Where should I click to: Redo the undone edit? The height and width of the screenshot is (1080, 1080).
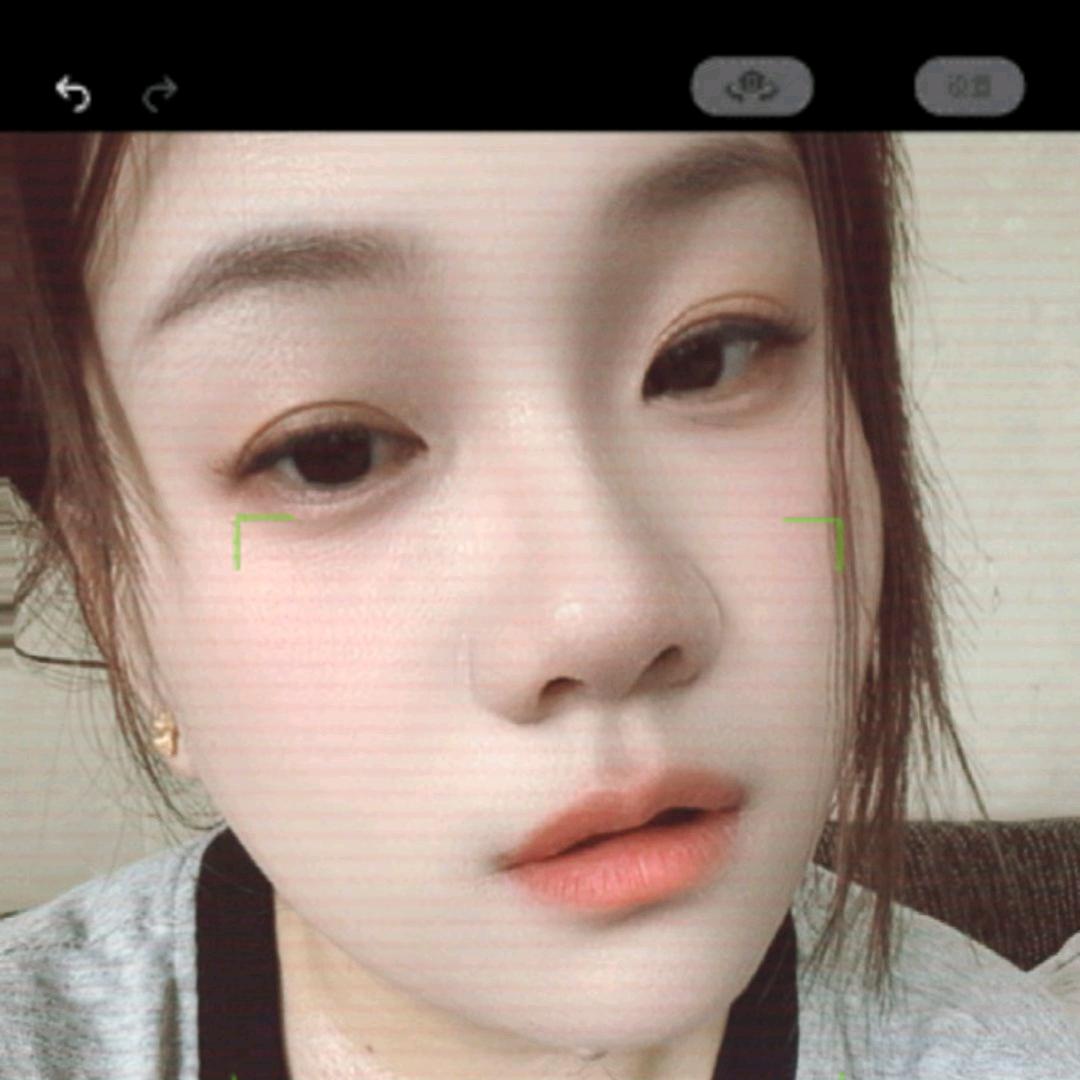159,93
